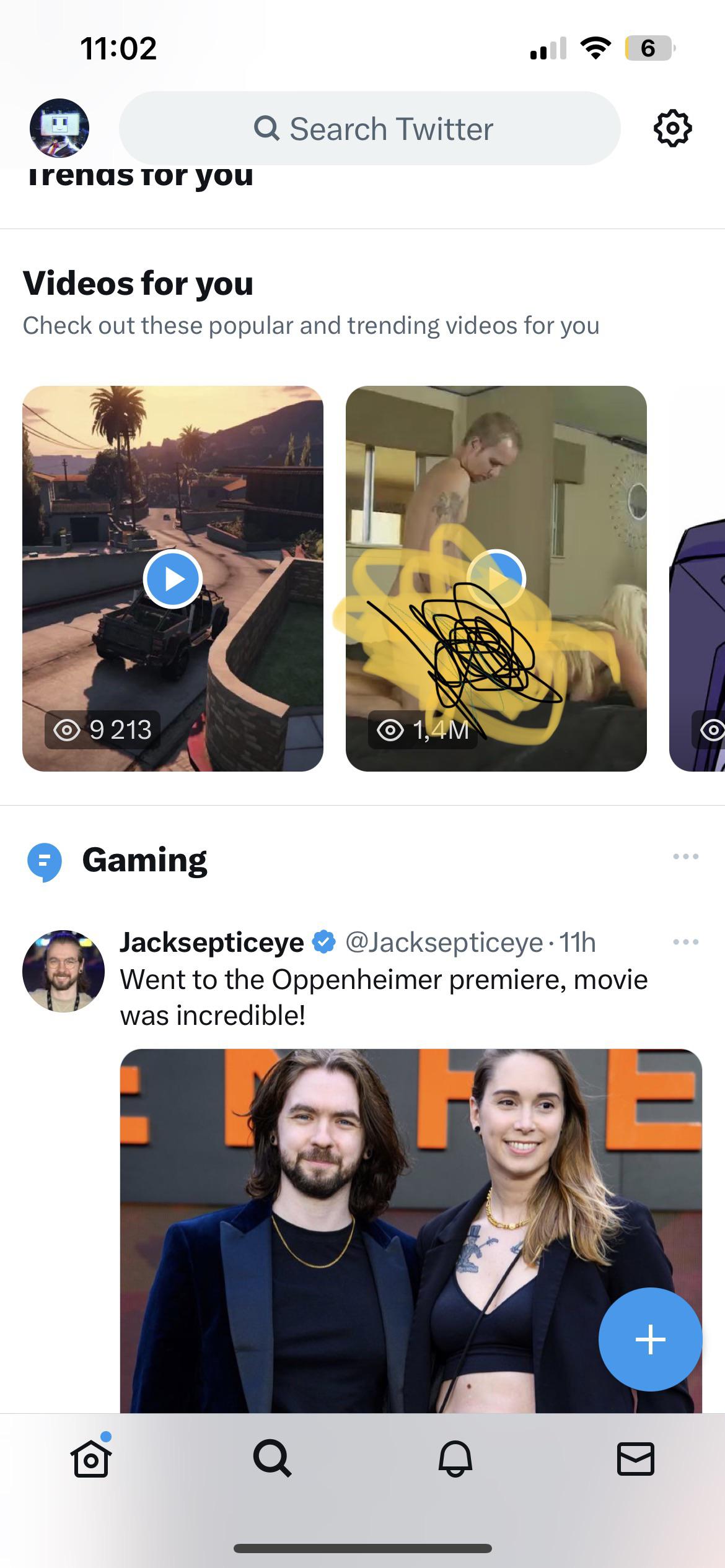Open the Gaming topic
This screenshot has width=725, height=1568.
[x=144, y=860]
